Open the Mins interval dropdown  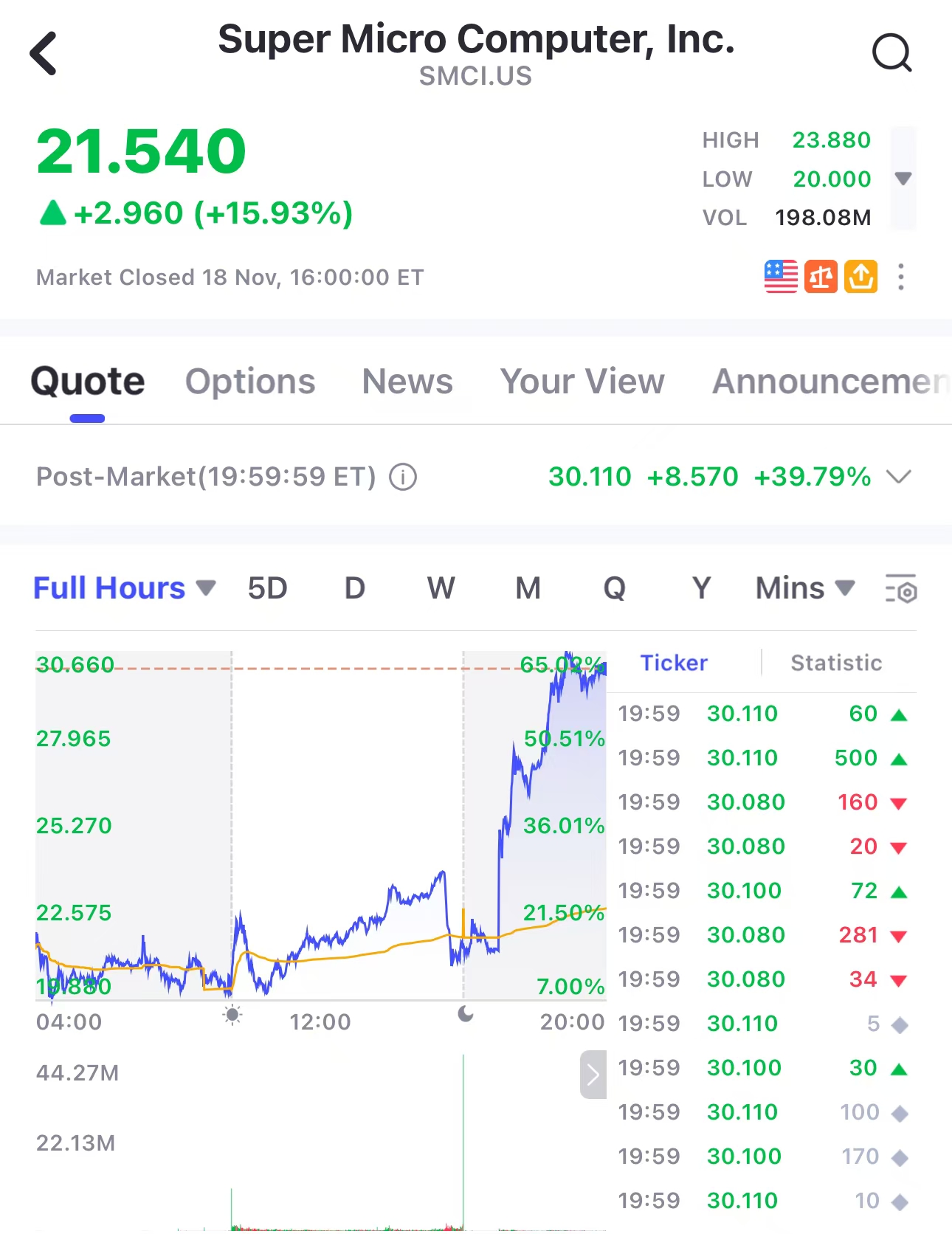pyautogui.click(x=804, y=588)
